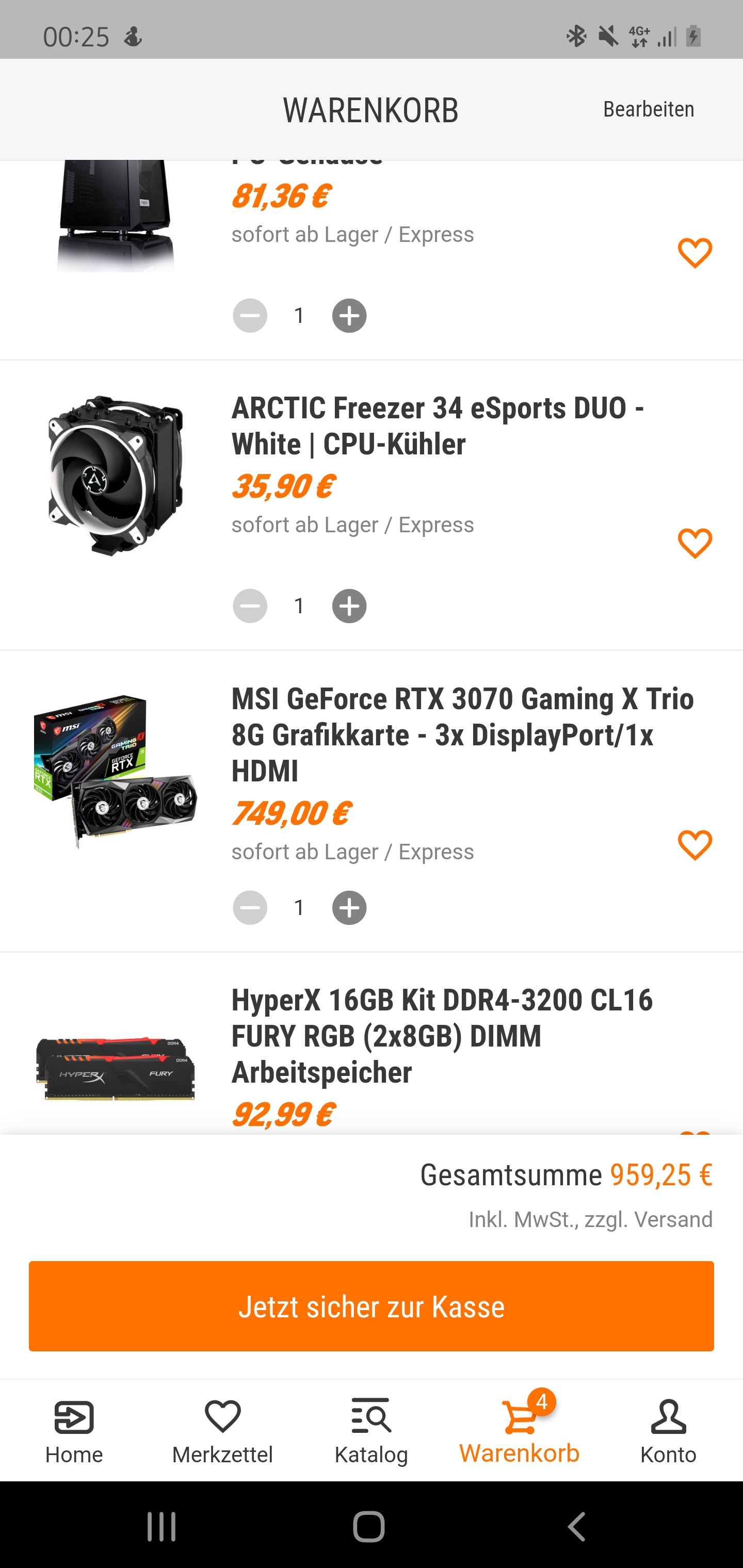Open the Konto tab
The height and width of the screenshot is (1568, 743).
pyautogui.click(x=668, y=1430)
